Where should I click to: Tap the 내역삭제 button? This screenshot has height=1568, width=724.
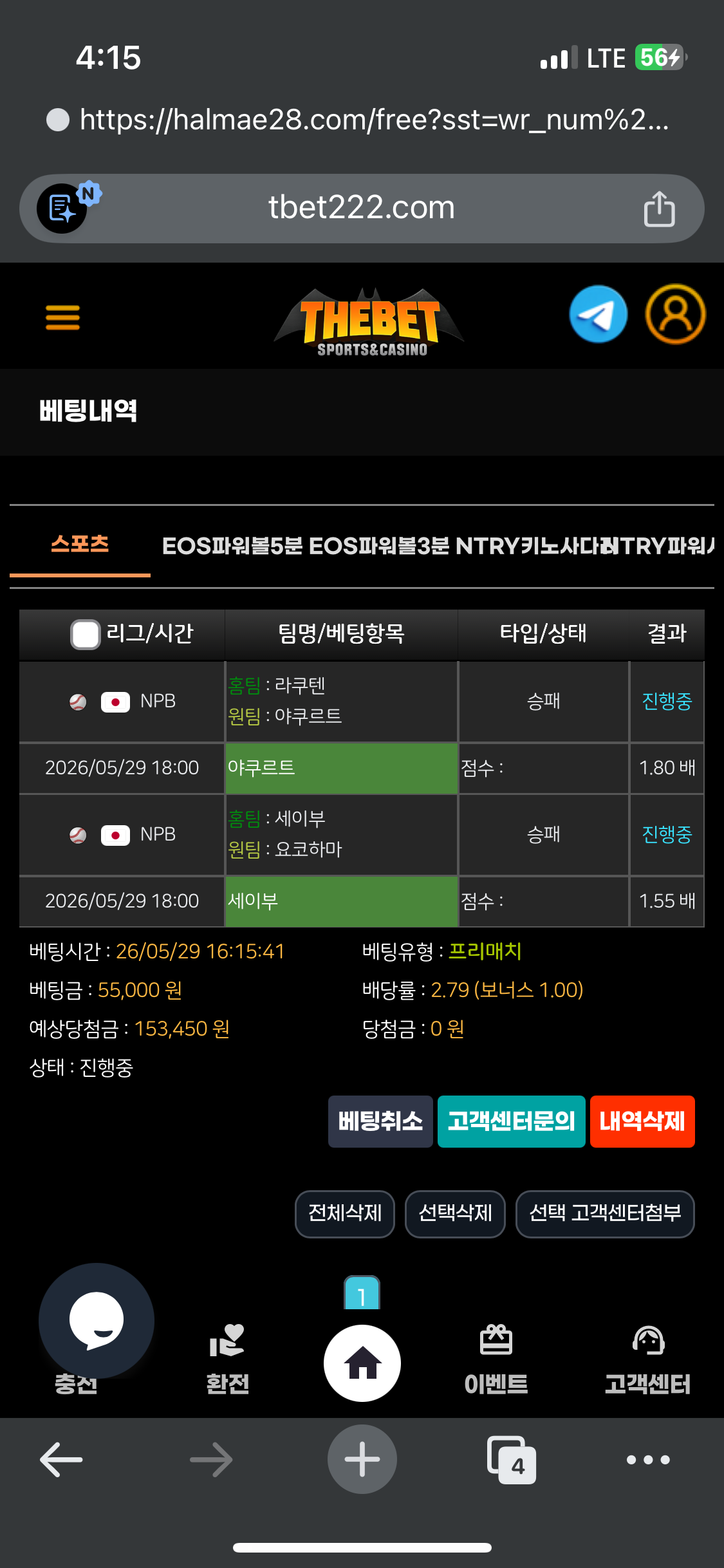click(642, 1121)
